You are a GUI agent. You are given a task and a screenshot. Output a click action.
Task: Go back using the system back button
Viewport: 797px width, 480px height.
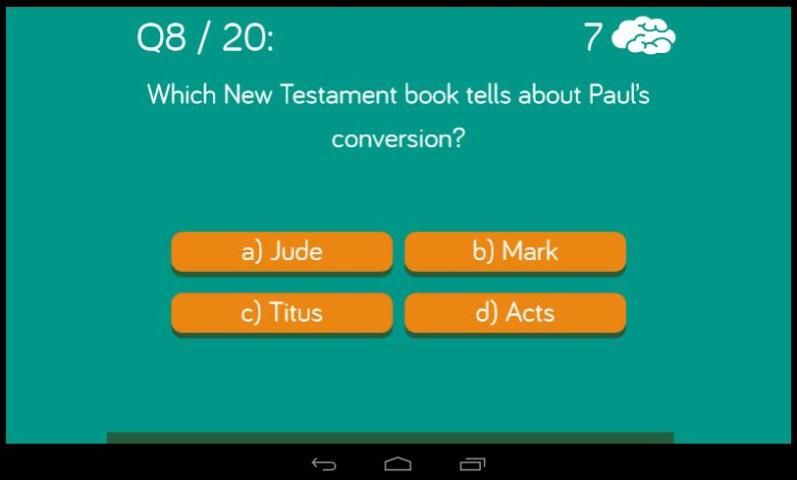(x=324, y=463)
